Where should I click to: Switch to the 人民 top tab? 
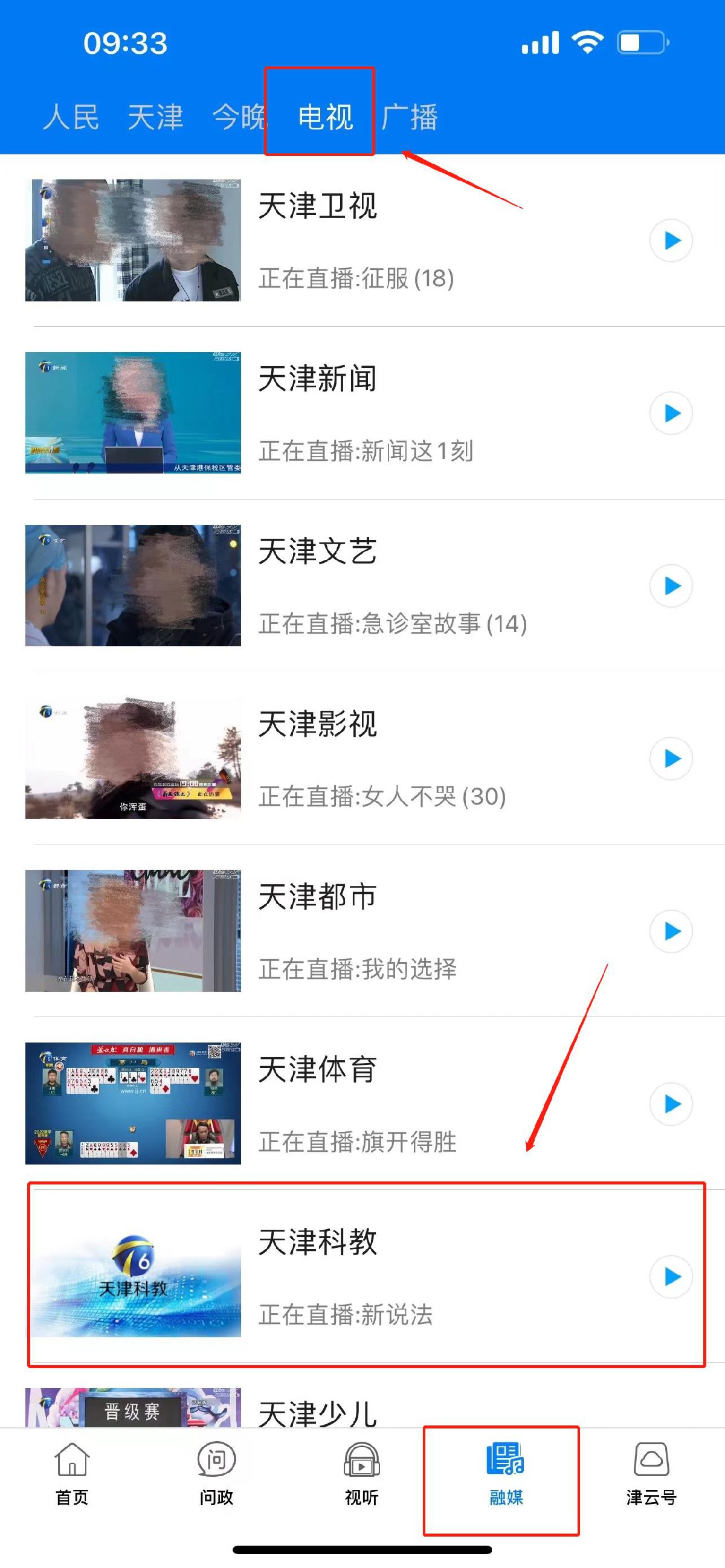71,117
